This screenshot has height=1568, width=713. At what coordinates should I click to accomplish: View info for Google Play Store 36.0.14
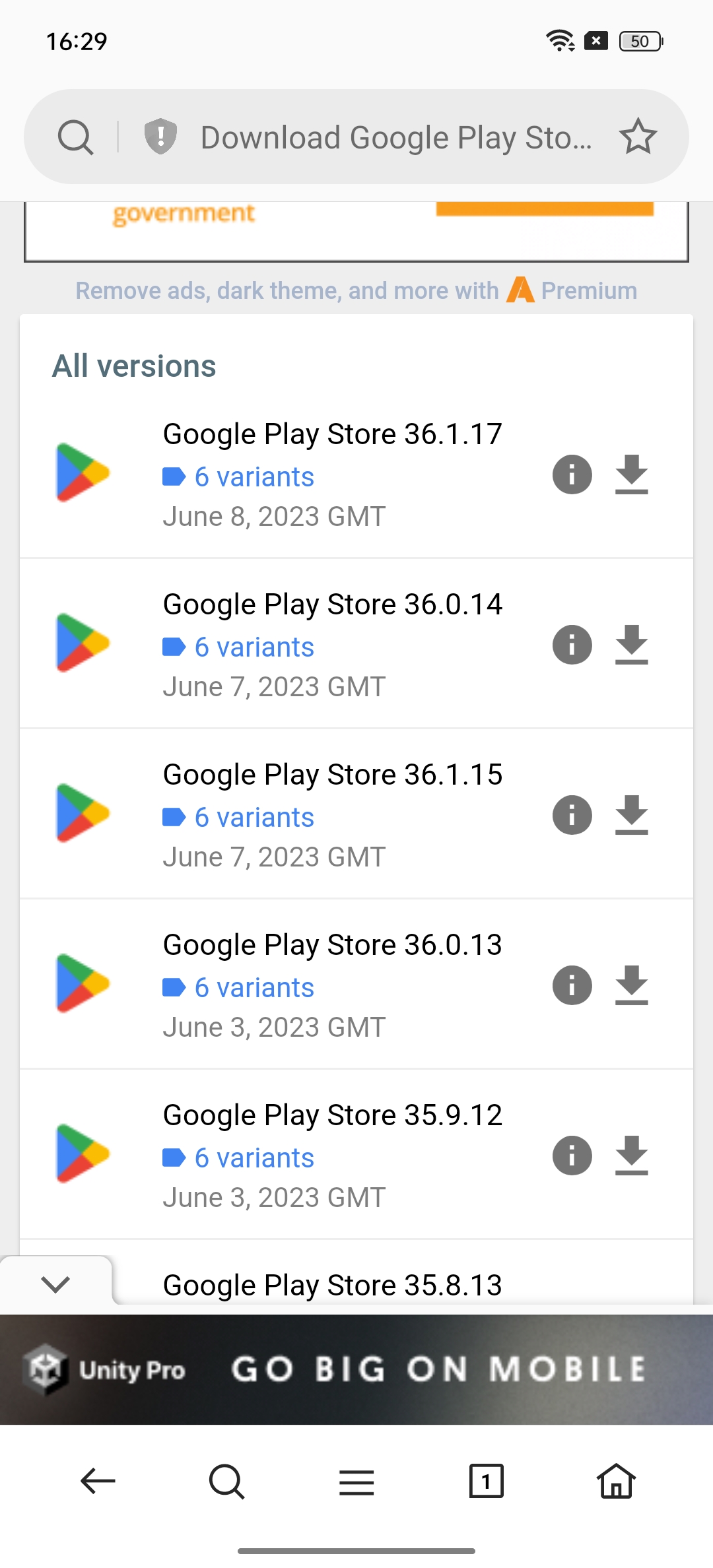tap(572, 645)
